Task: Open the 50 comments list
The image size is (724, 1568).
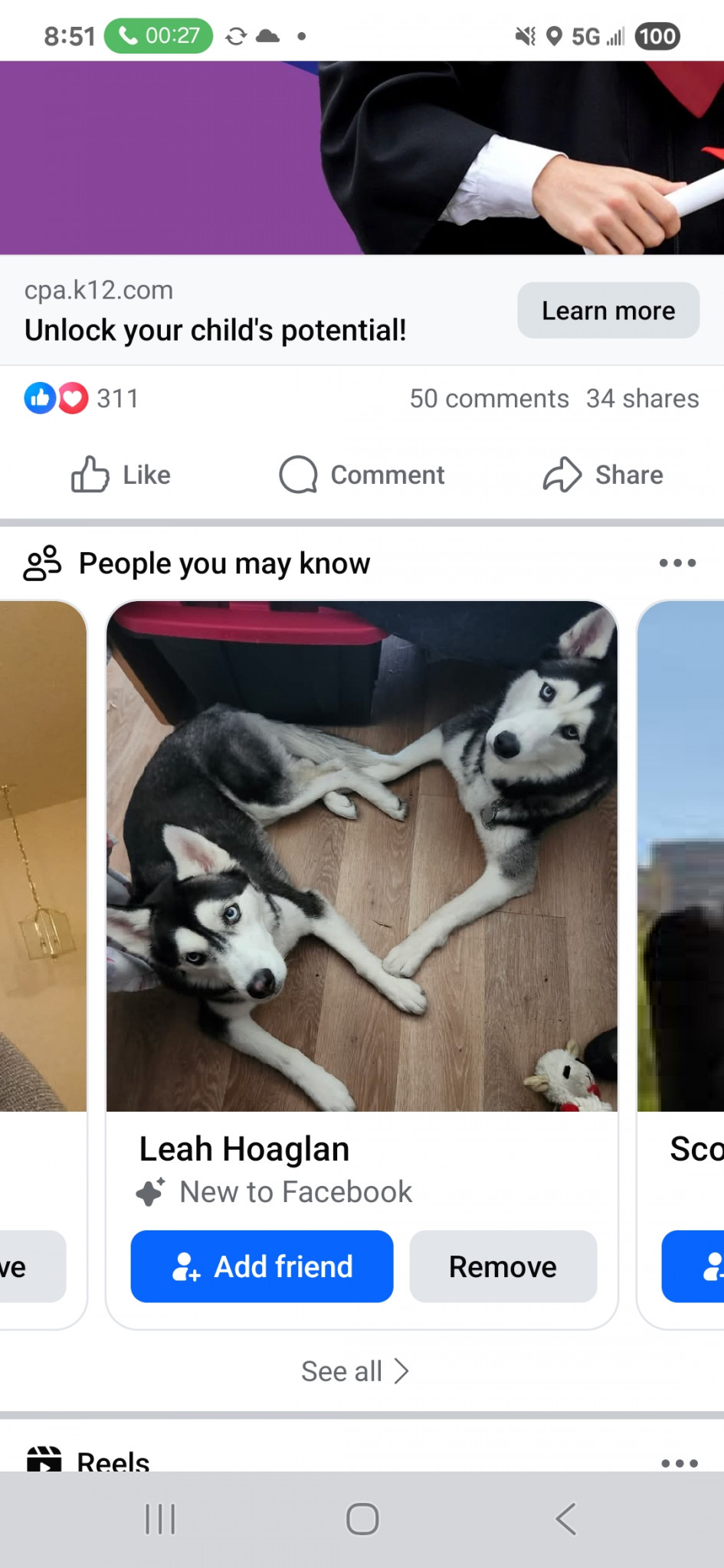Action: 489,399
